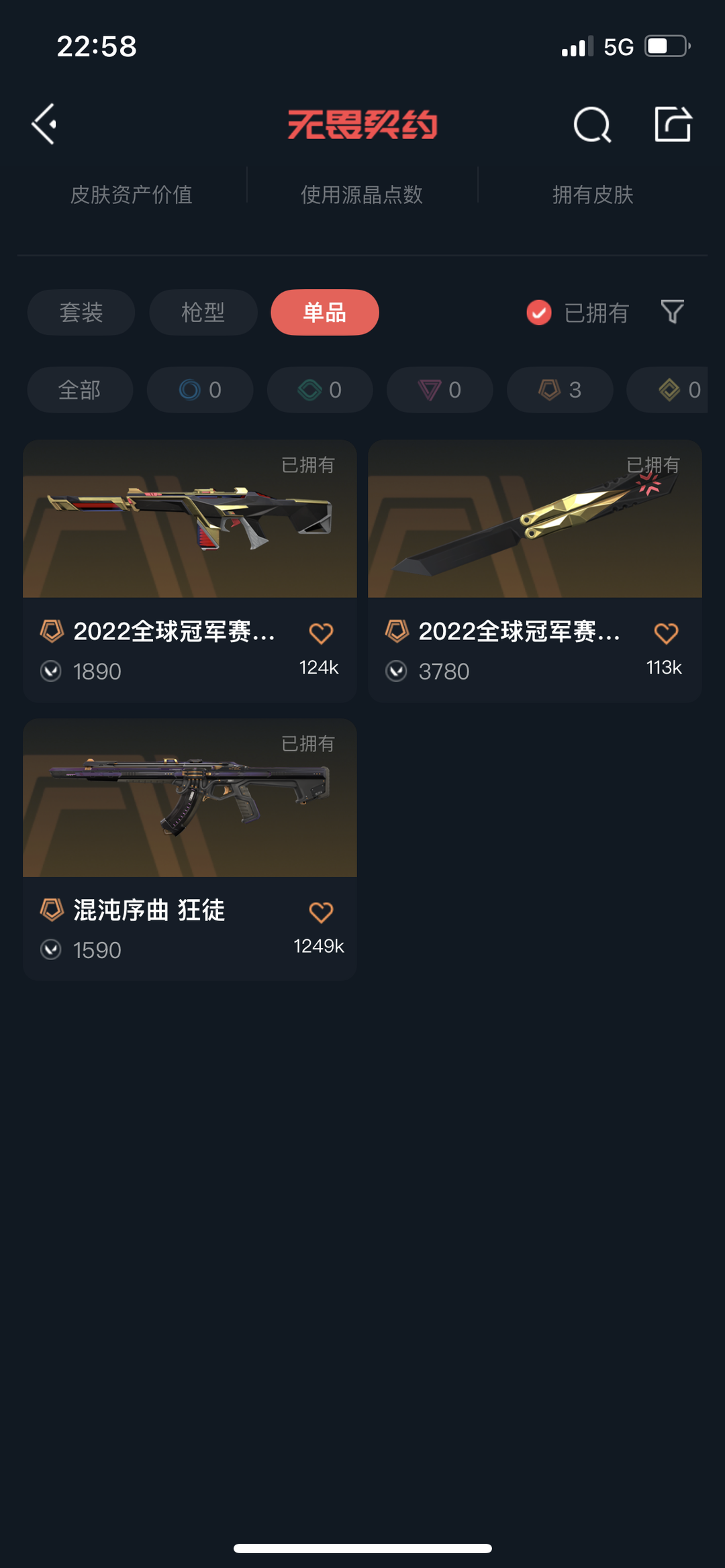This screenshot has width=725, height=1568.
Task: Filter by the blue circle tier chip
Action: click(200, 390)
